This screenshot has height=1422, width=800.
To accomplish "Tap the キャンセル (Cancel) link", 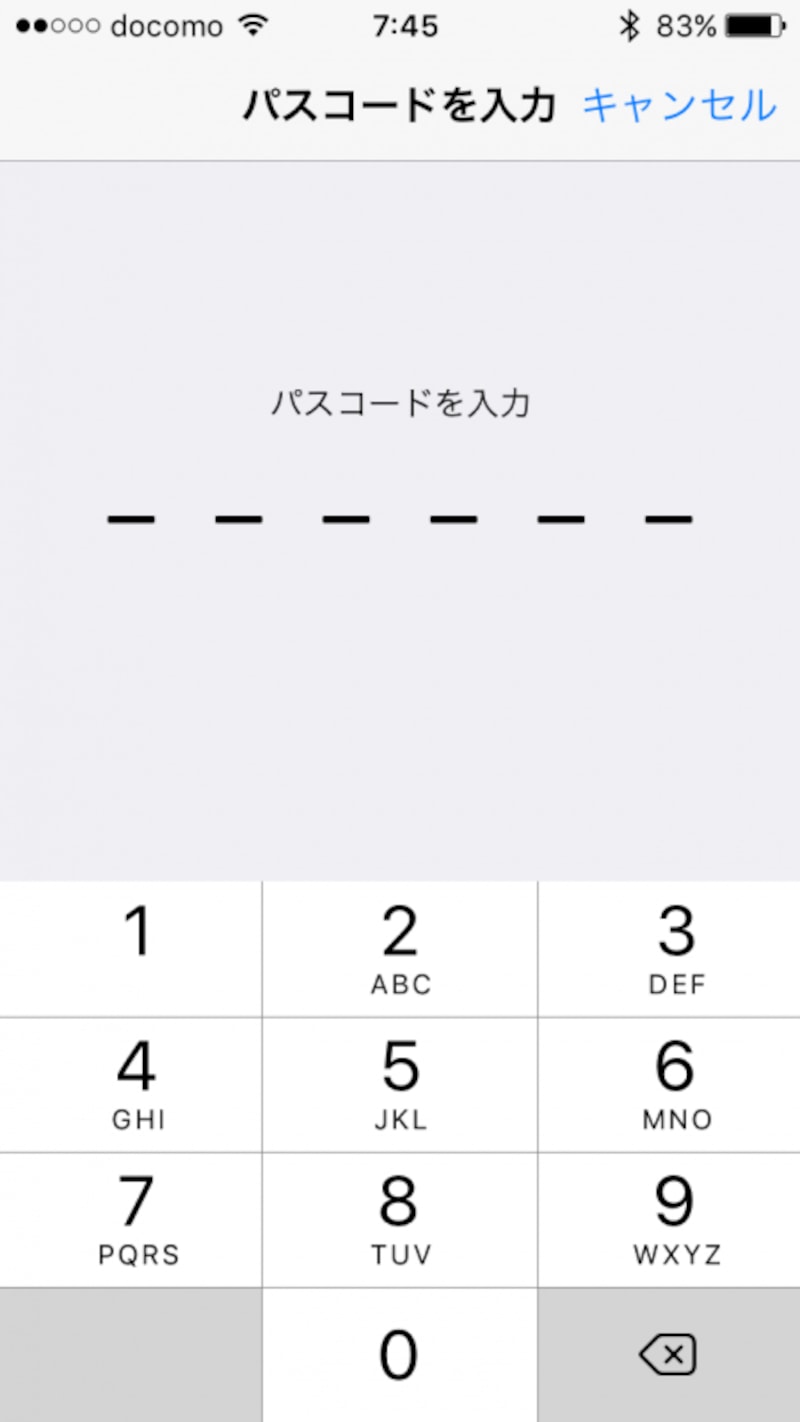I will click(680, 104).
